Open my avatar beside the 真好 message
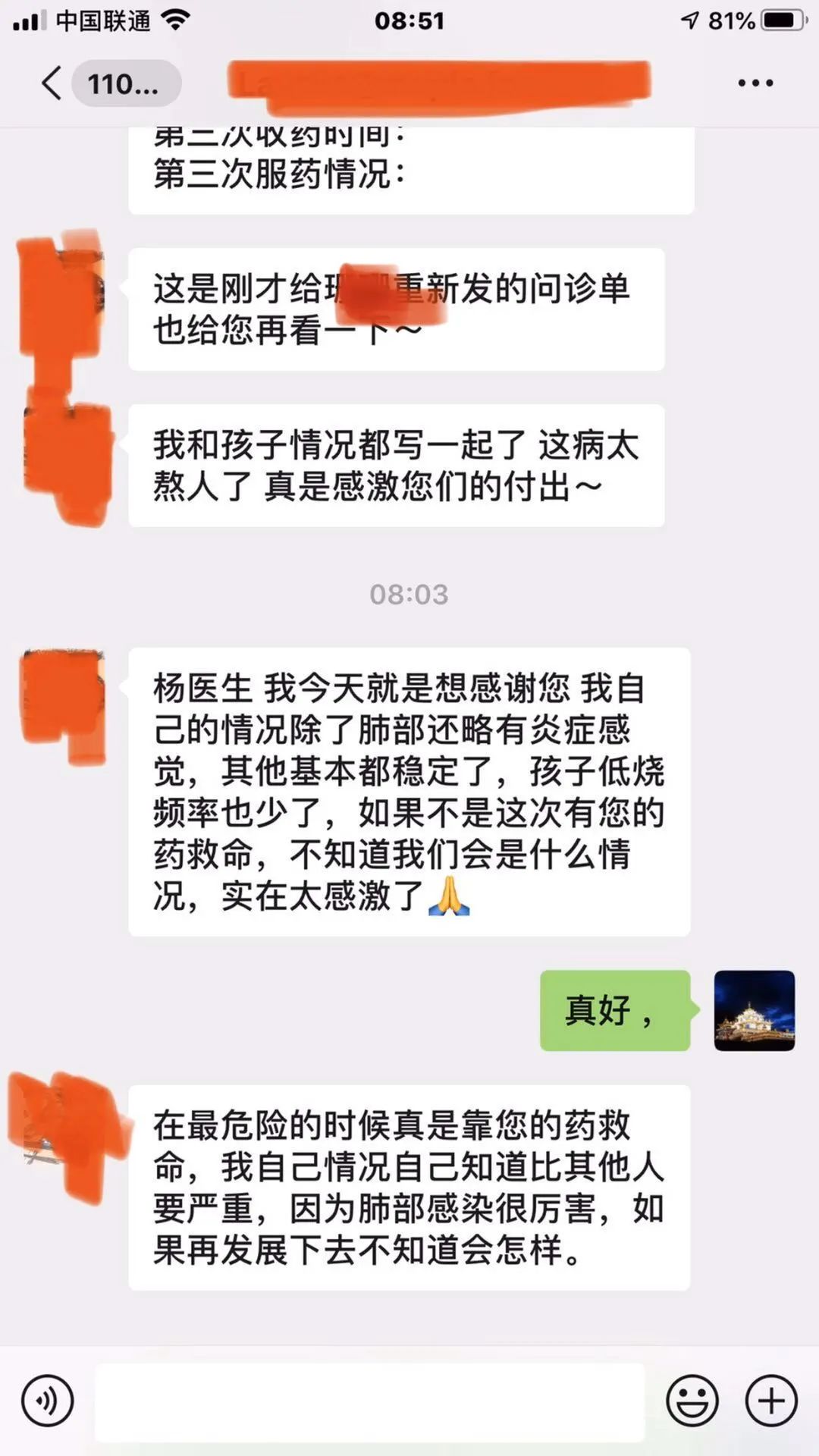 click(754, 1010)
